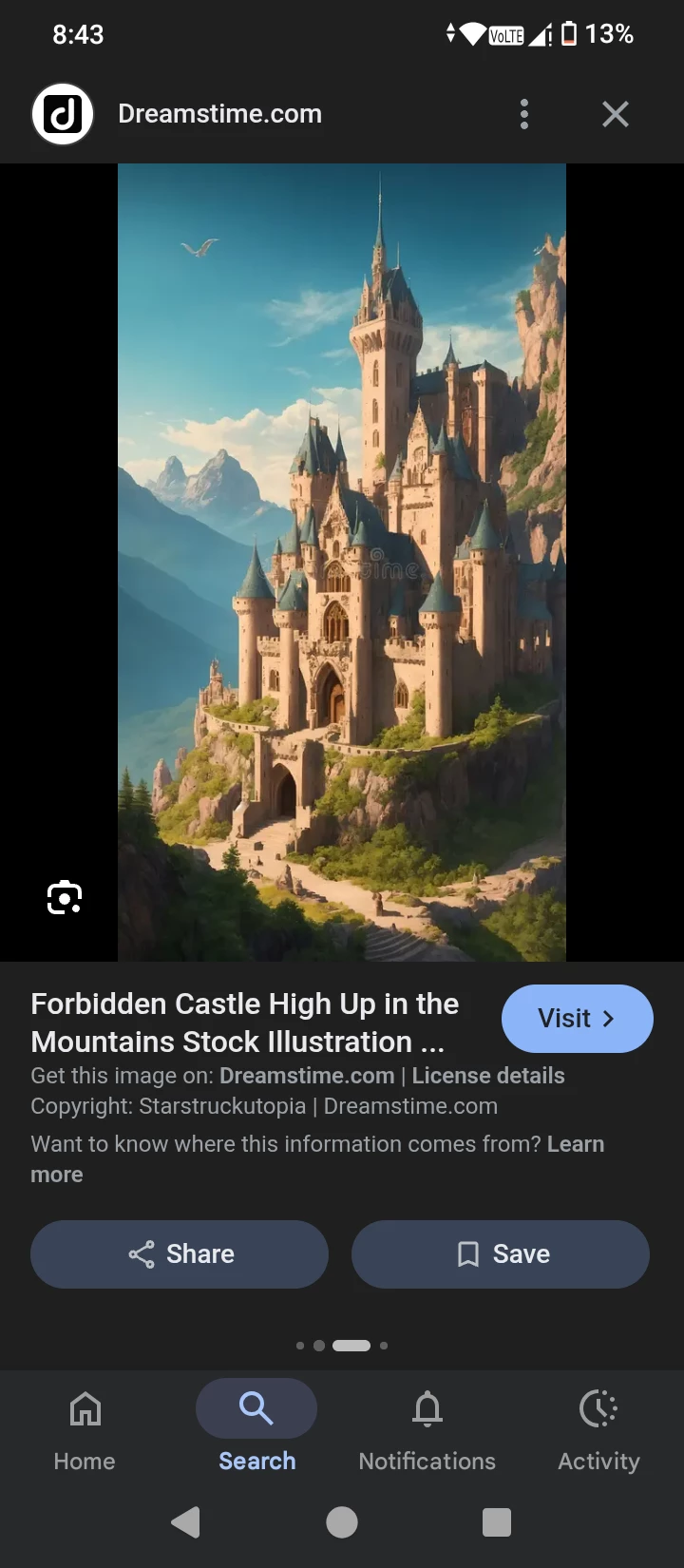Open the castle image full view

click(342, 563)
